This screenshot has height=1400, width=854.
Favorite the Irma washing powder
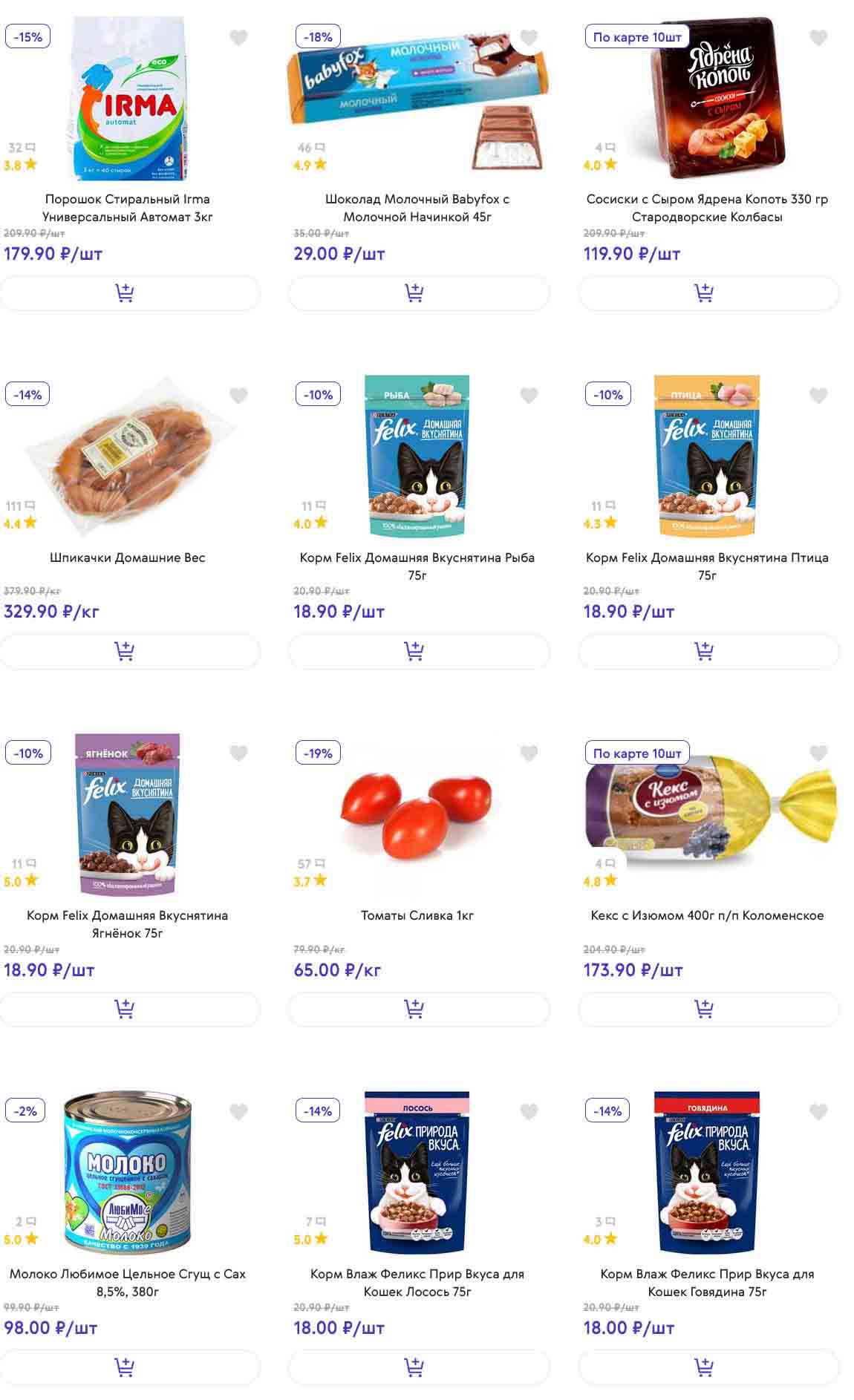pos(238,37)
